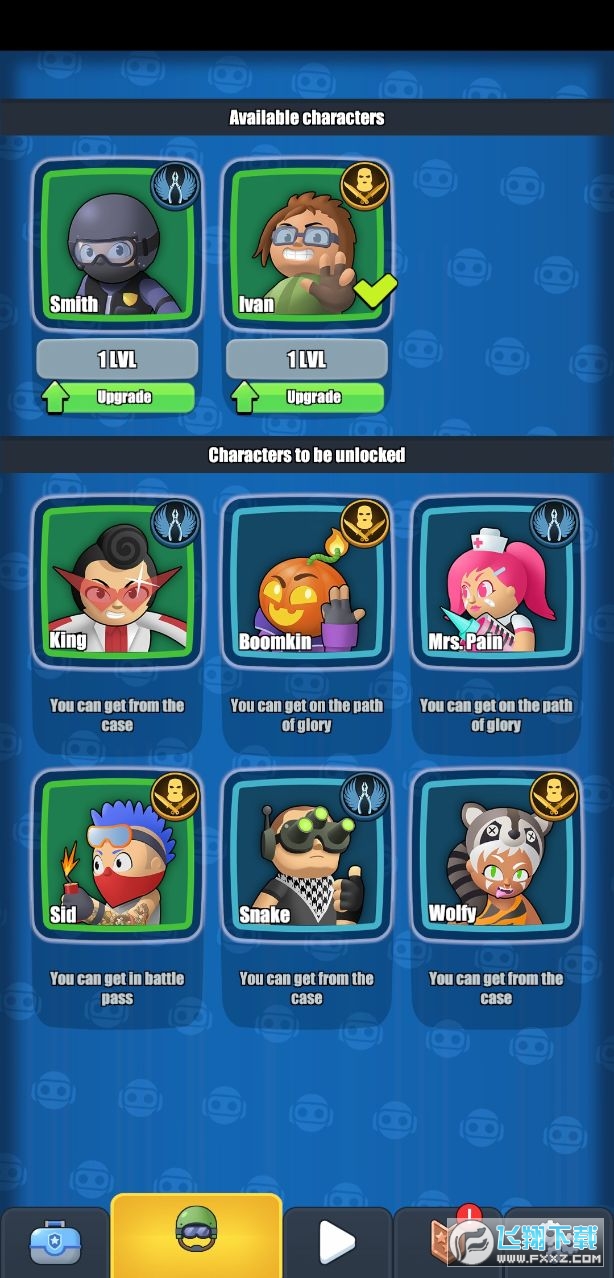614x1278 pixels.
Task: Select the Ivan character card
Action: [306, 243]
